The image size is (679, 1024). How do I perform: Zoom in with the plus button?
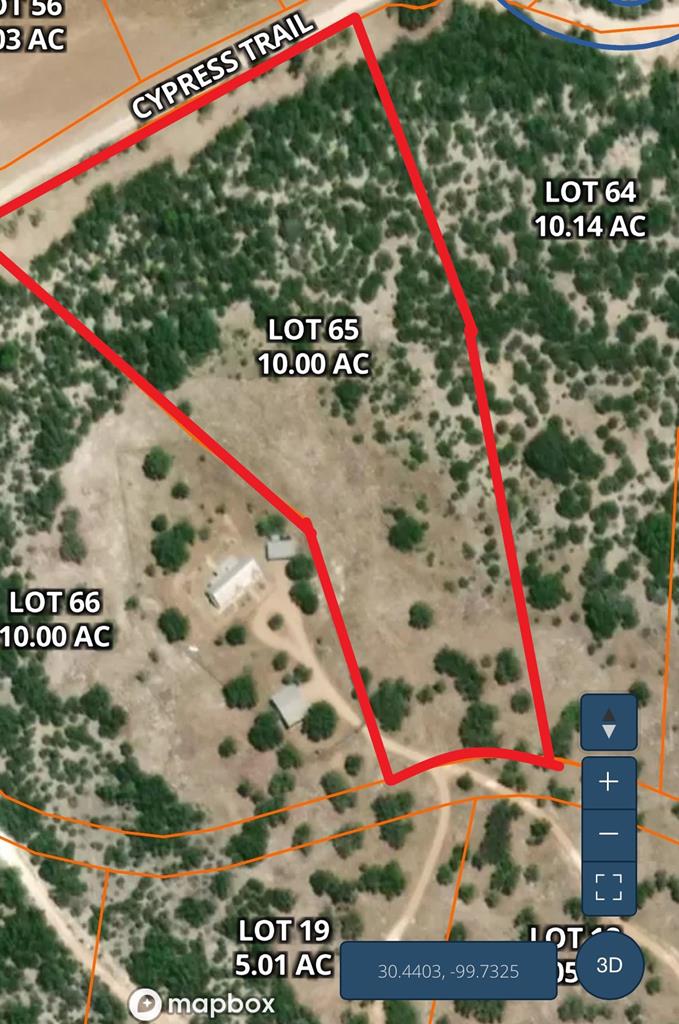pyautogui.click(x=608, y=781)
